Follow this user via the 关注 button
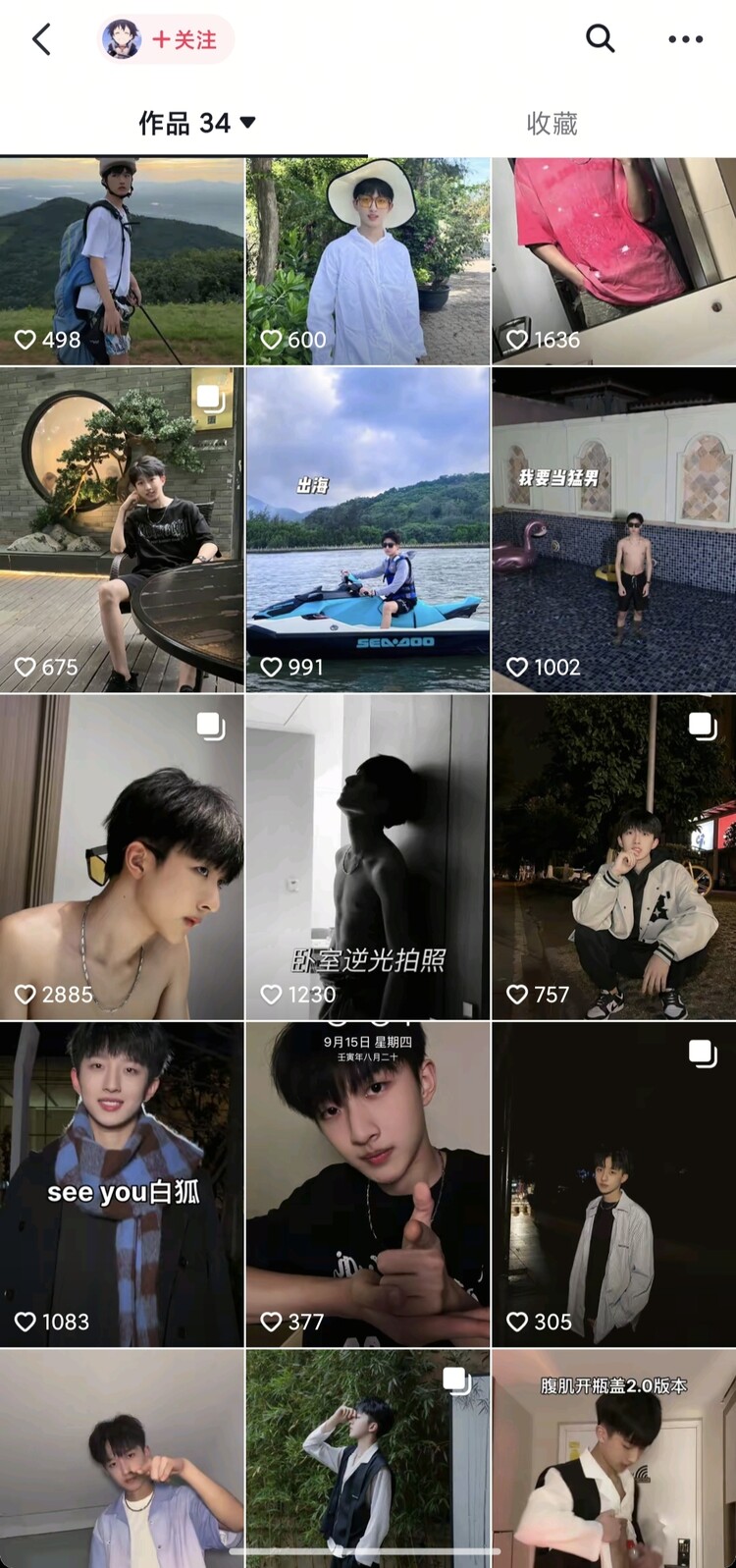 click(x=184, y=39)
